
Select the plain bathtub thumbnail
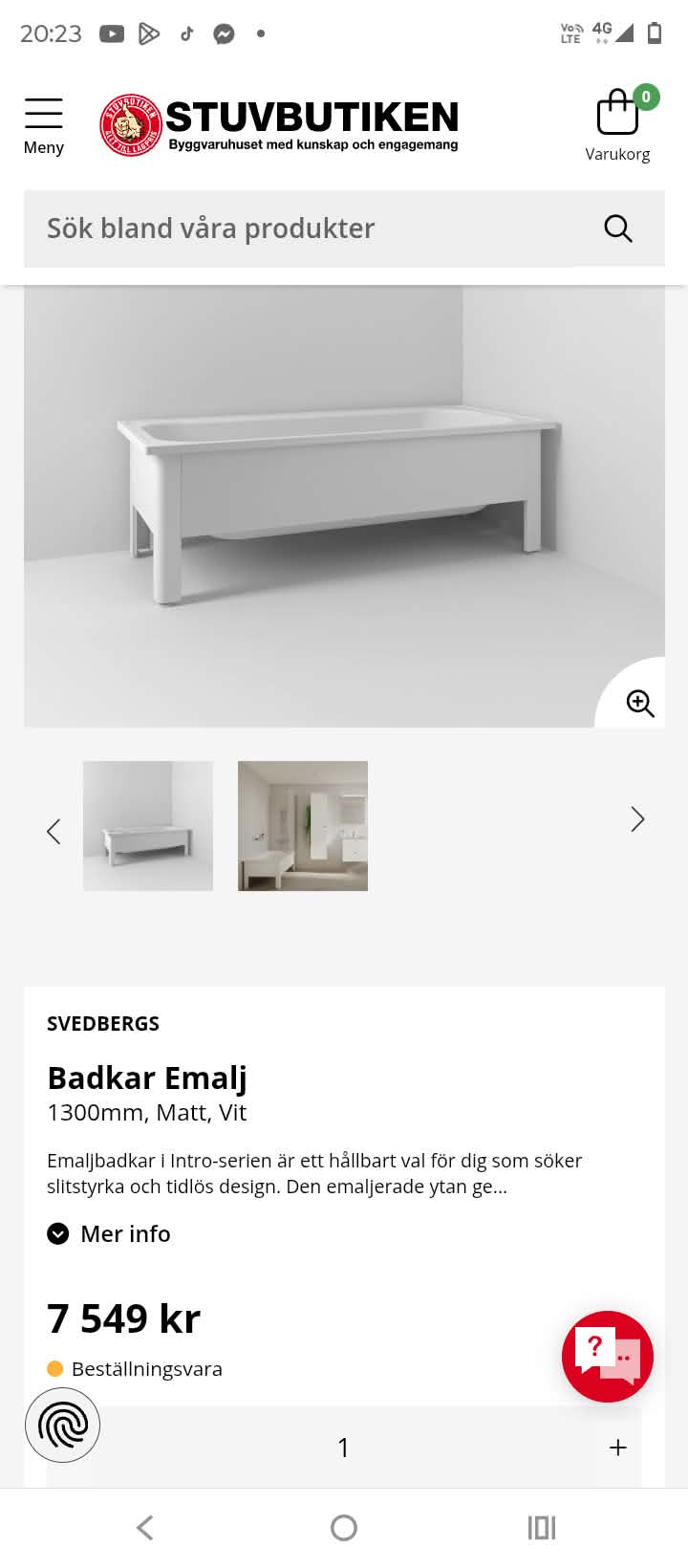coord(148,826)
